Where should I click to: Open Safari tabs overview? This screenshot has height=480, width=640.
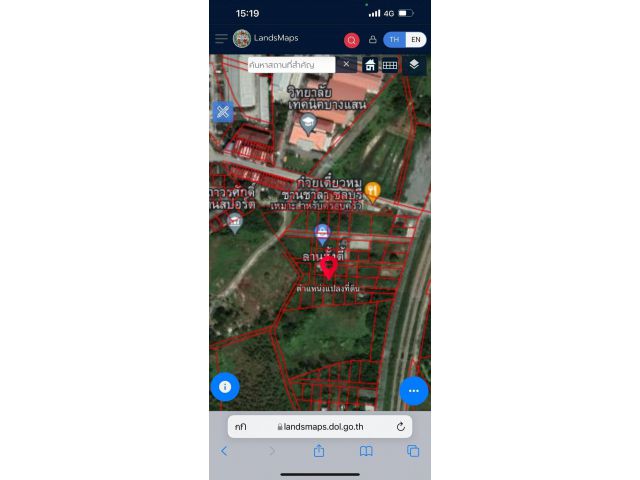tap(413, 452)
